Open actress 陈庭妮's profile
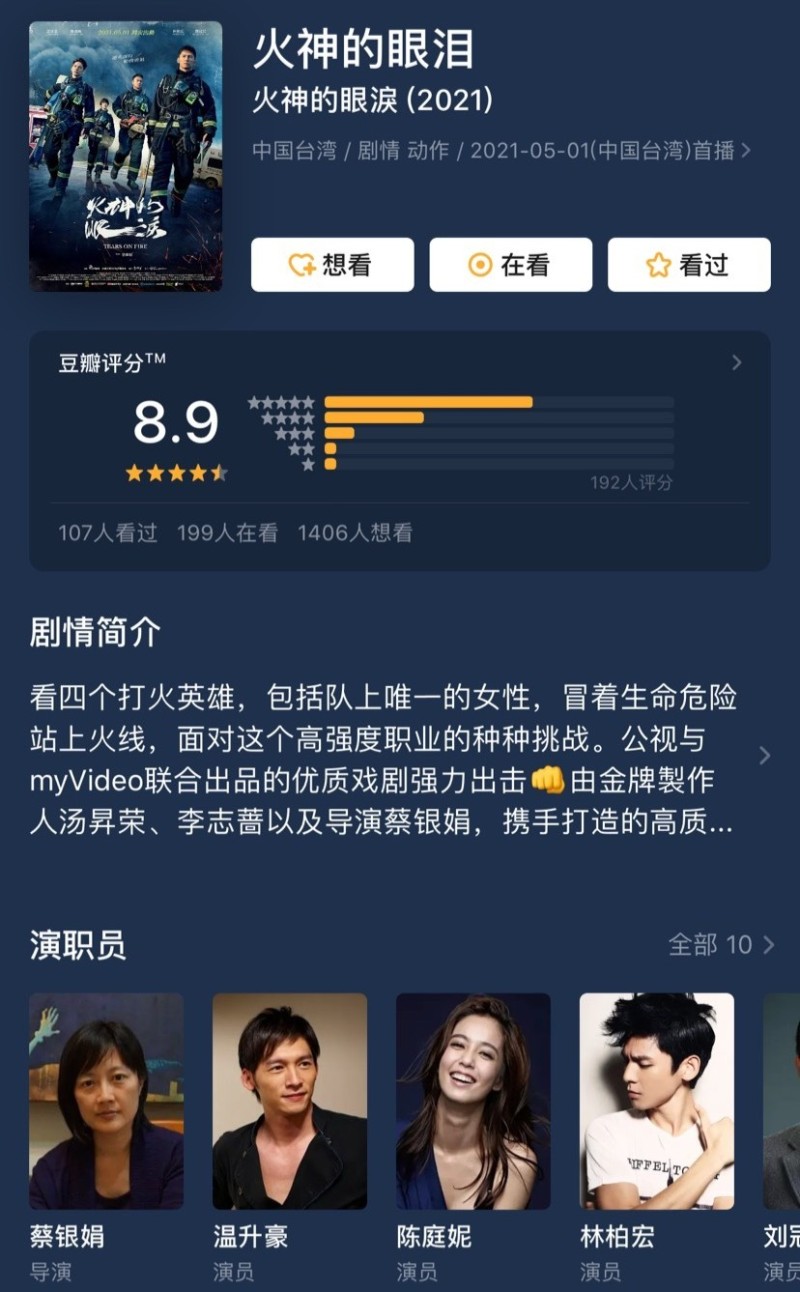800x1292 pixels. click(x=473, y=1137)
